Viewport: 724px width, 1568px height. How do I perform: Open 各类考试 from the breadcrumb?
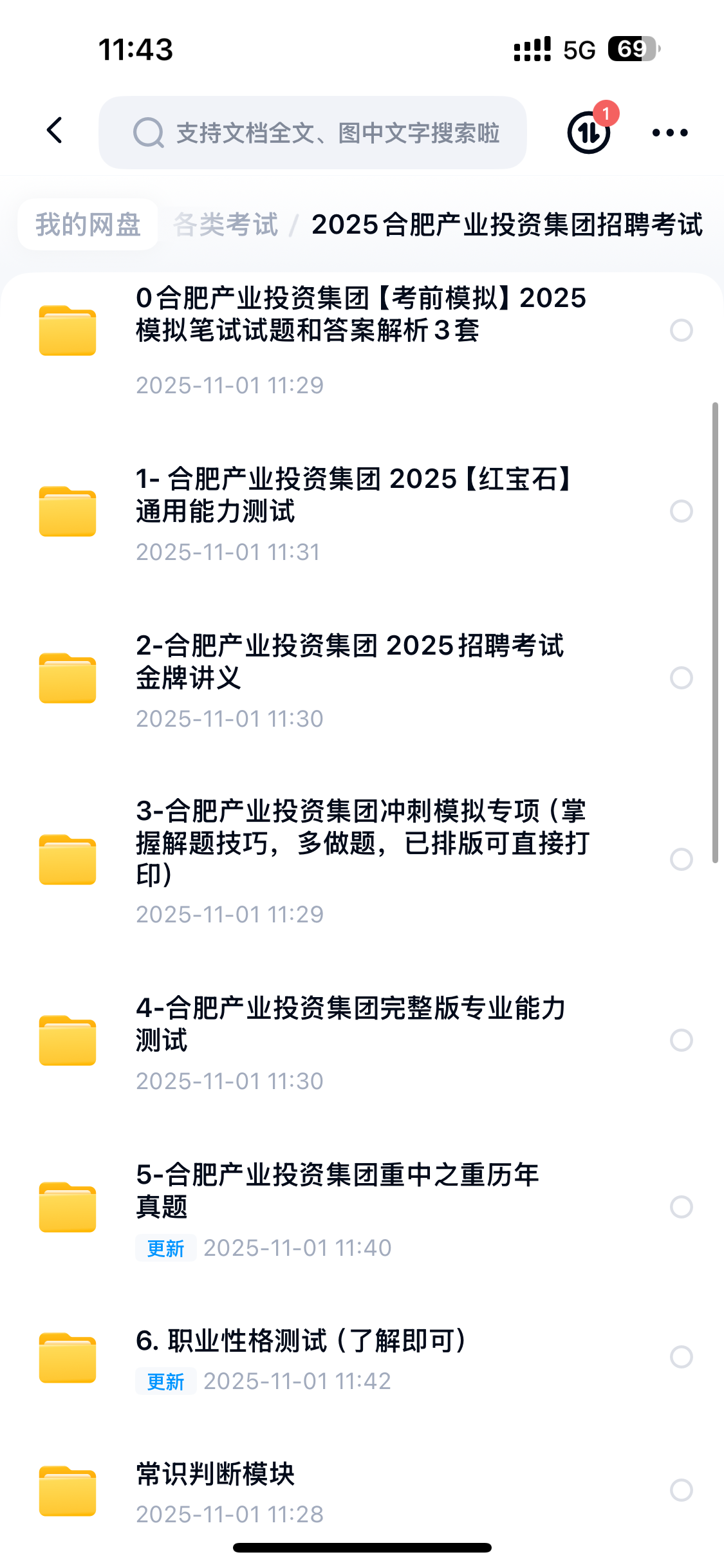pos(225,225)
